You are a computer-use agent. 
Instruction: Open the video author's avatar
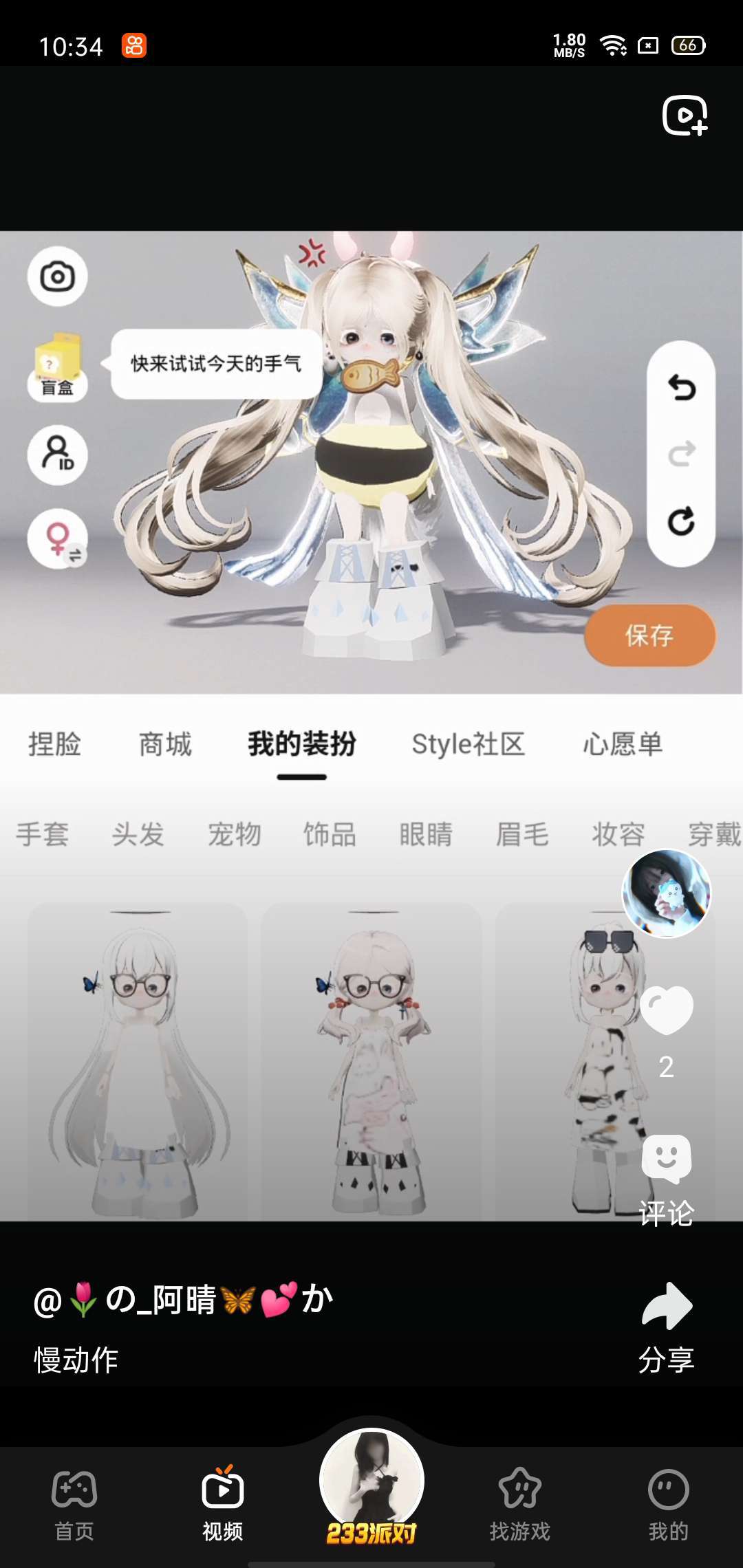click(x=666, y=893)
